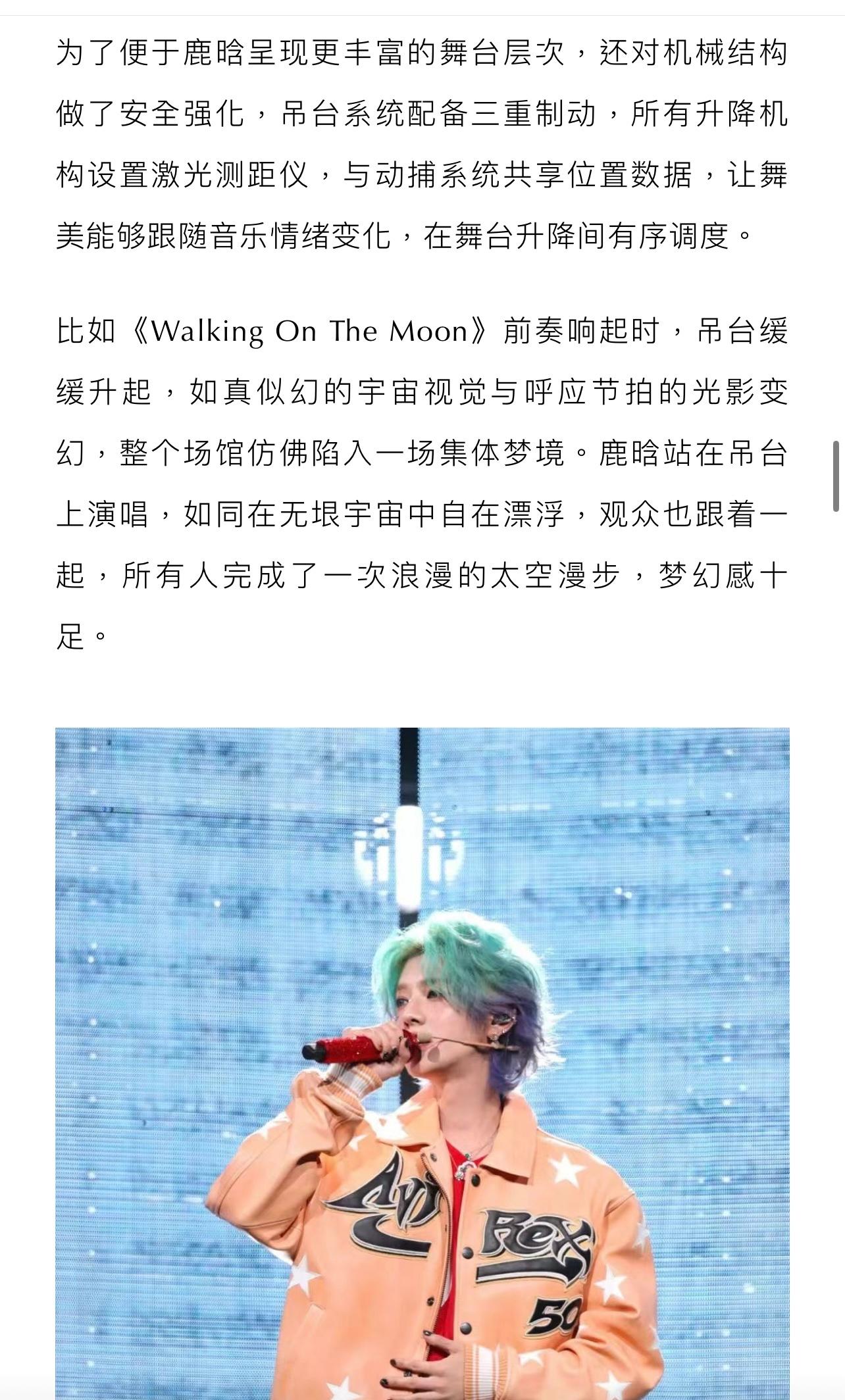The width and height of the screenshot is (845, 1400).
Task: Tap the scrollbar handle on the right edge
Action: tap(836, 476)
